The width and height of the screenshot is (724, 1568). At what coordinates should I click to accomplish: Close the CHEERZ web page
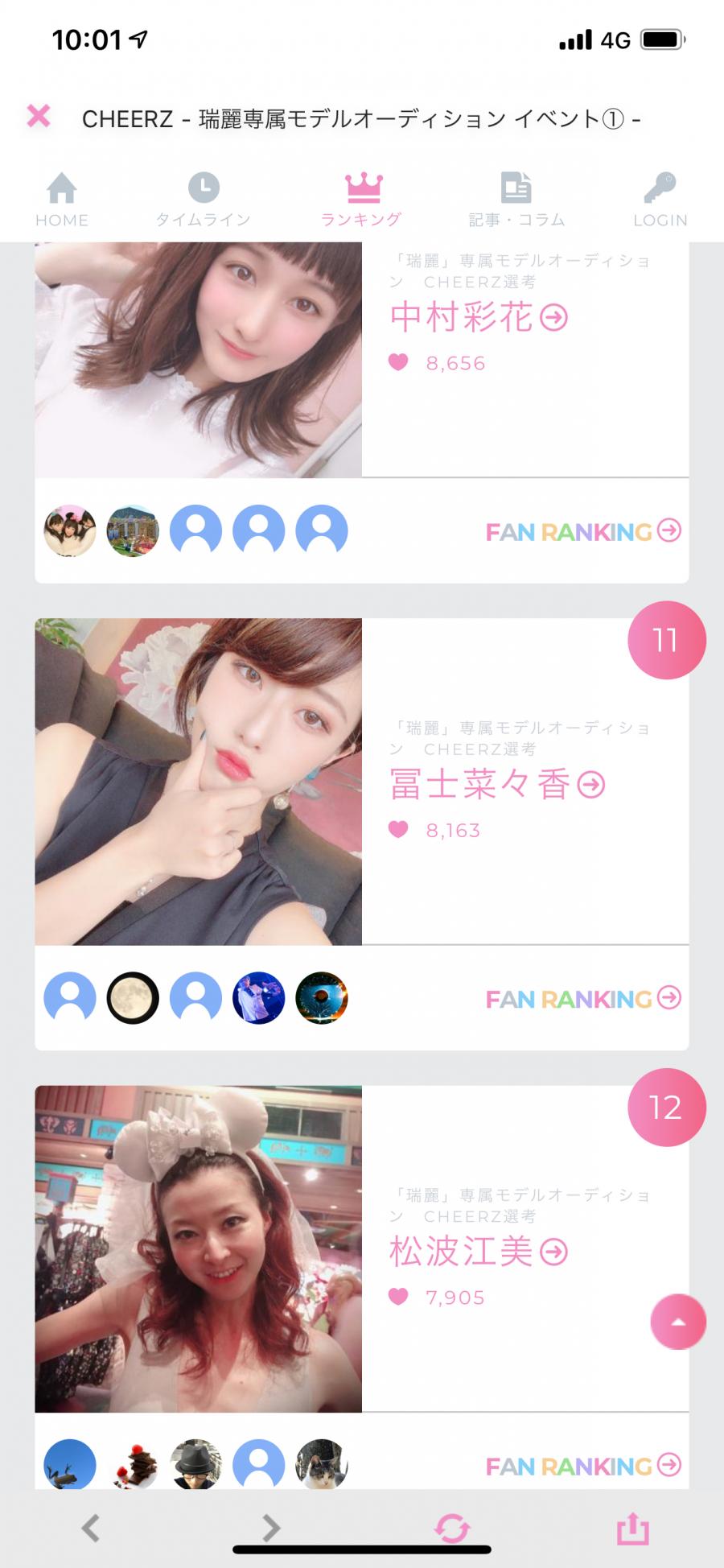point(38,117)
